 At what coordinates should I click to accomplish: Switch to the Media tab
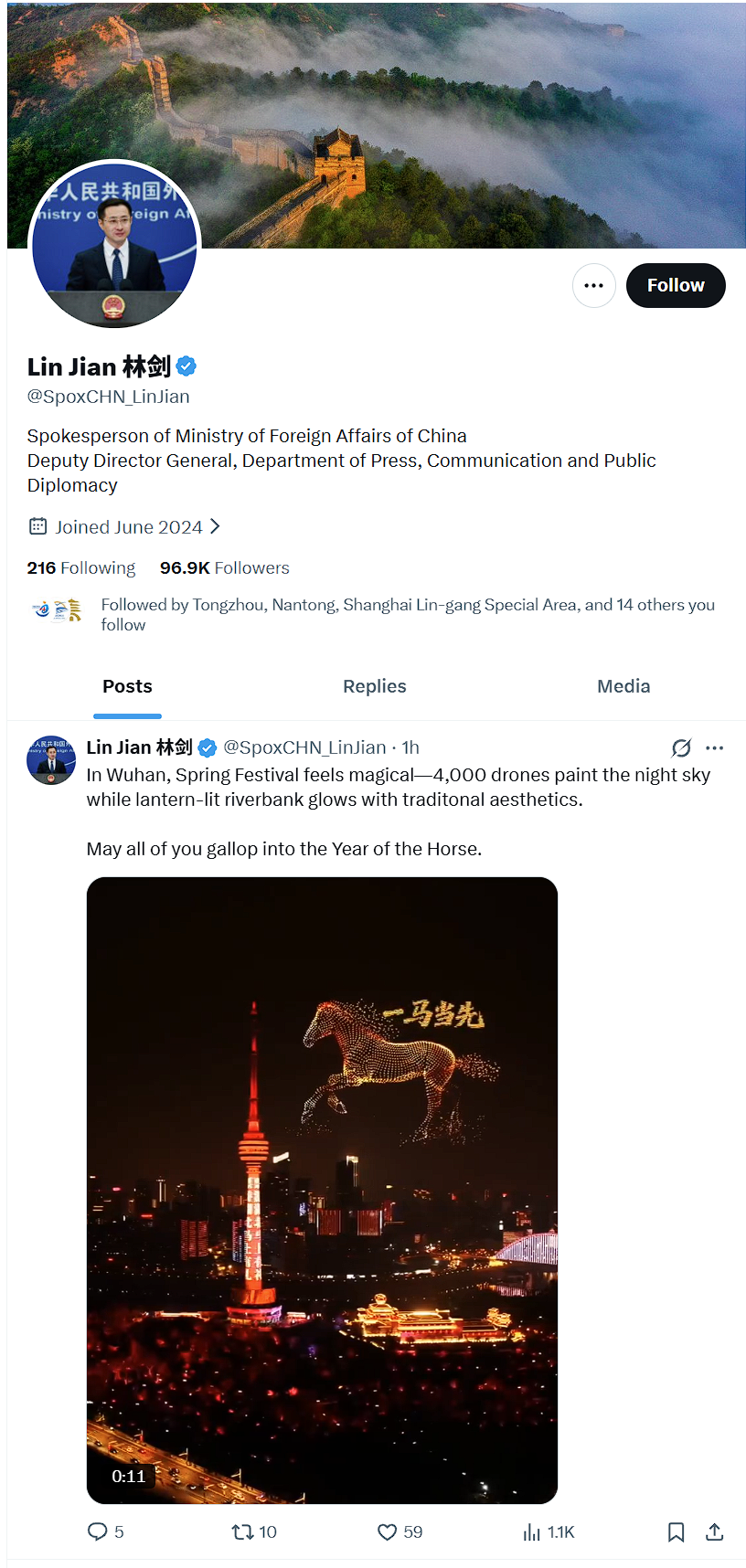623,686
